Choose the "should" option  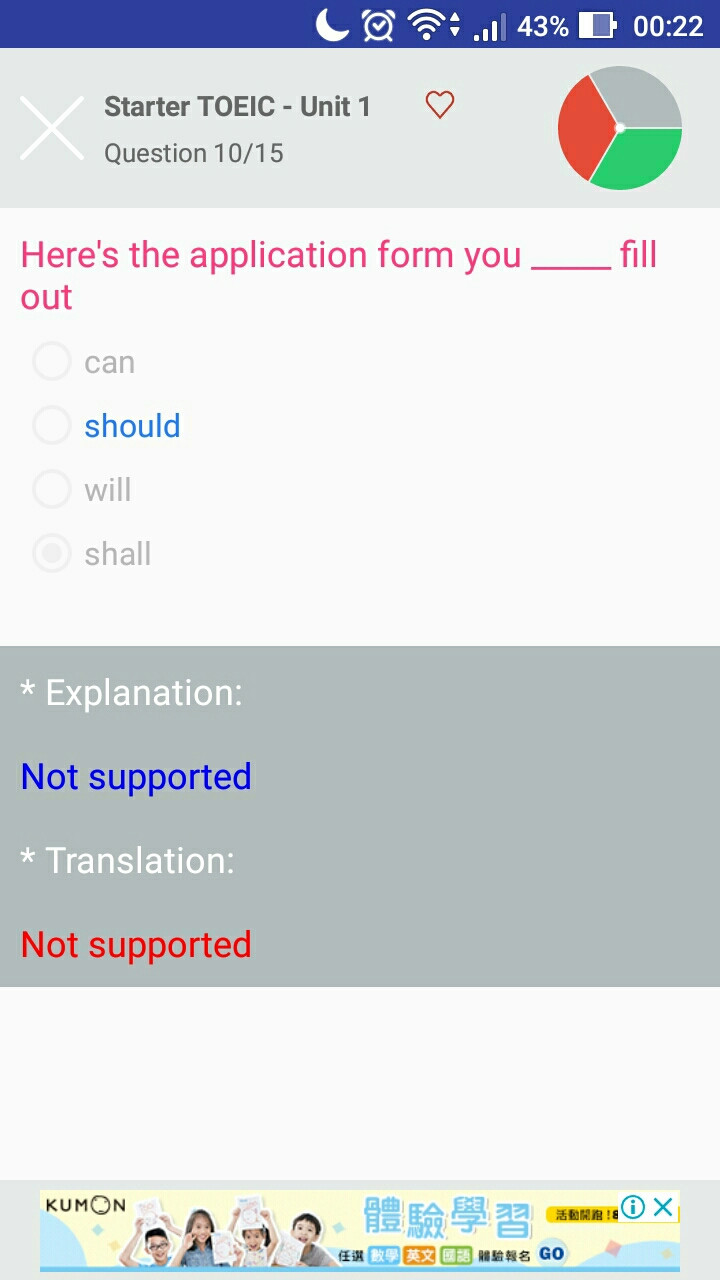click(x=107, y=426)
